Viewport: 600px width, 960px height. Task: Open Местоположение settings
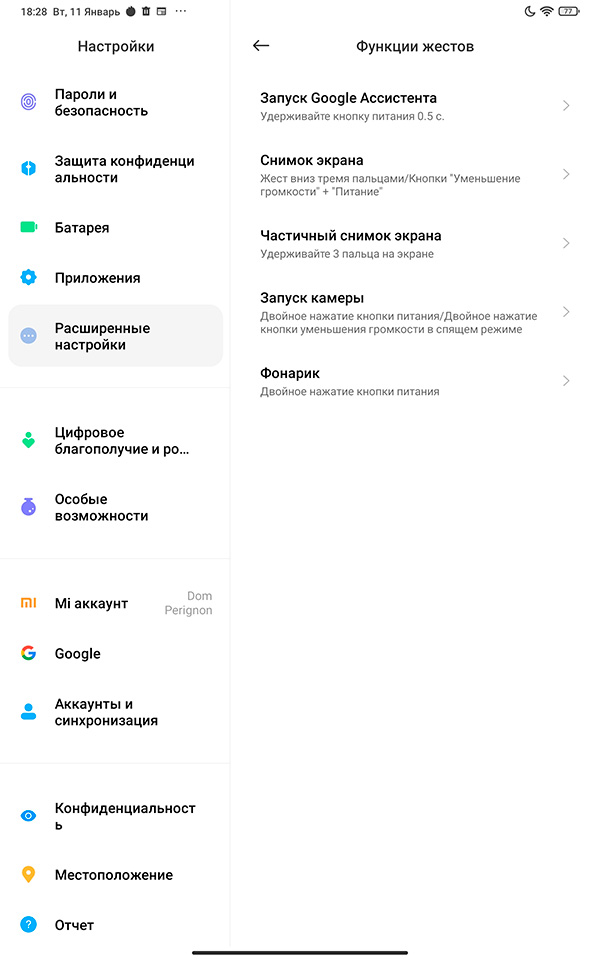[x=114, y=875]
